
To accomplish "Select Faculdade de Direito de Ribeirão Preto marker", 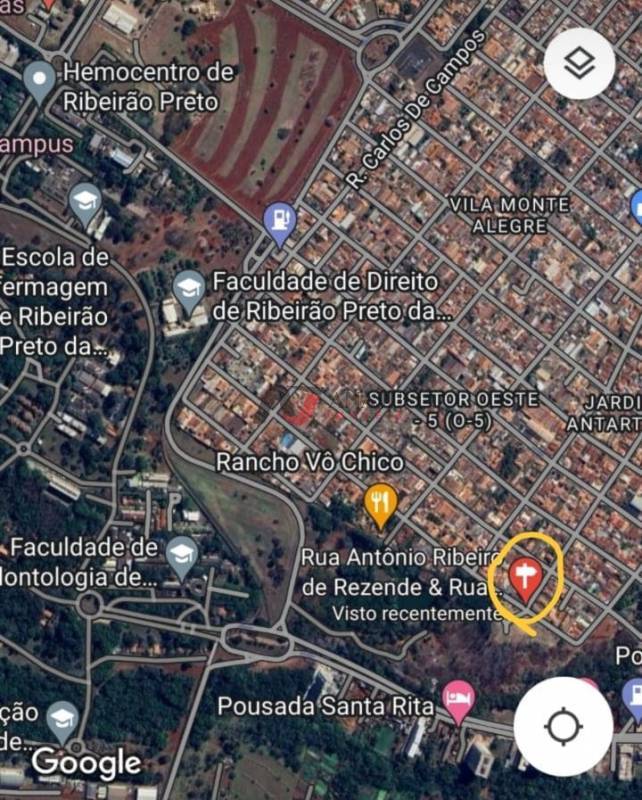I will coord(188,290).
